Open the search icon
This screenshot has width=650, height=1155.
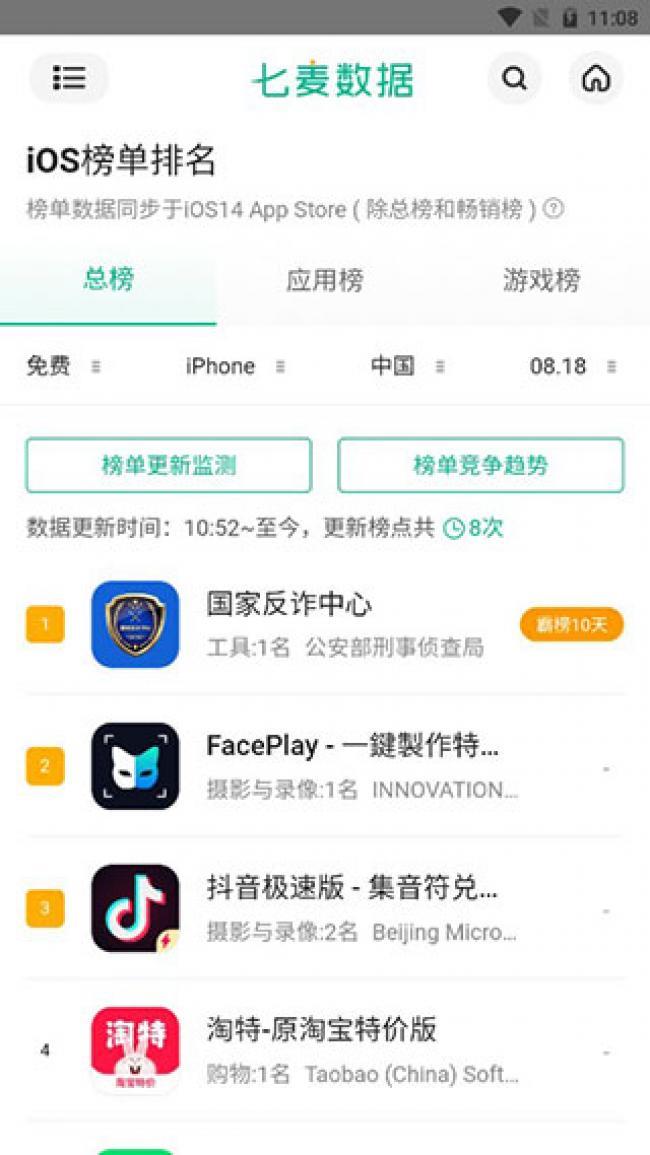[514, 78]
